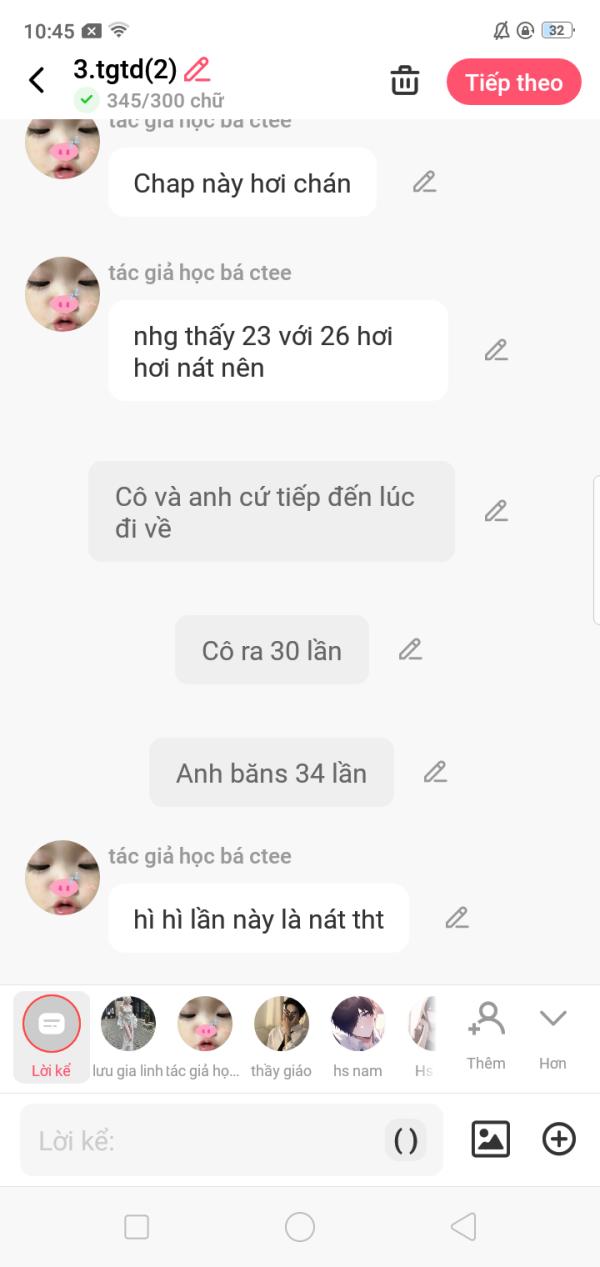This screenshot has height=1267, width=600.
Task: Insert parentheses with the () button
Action: tap(405, 1140)
